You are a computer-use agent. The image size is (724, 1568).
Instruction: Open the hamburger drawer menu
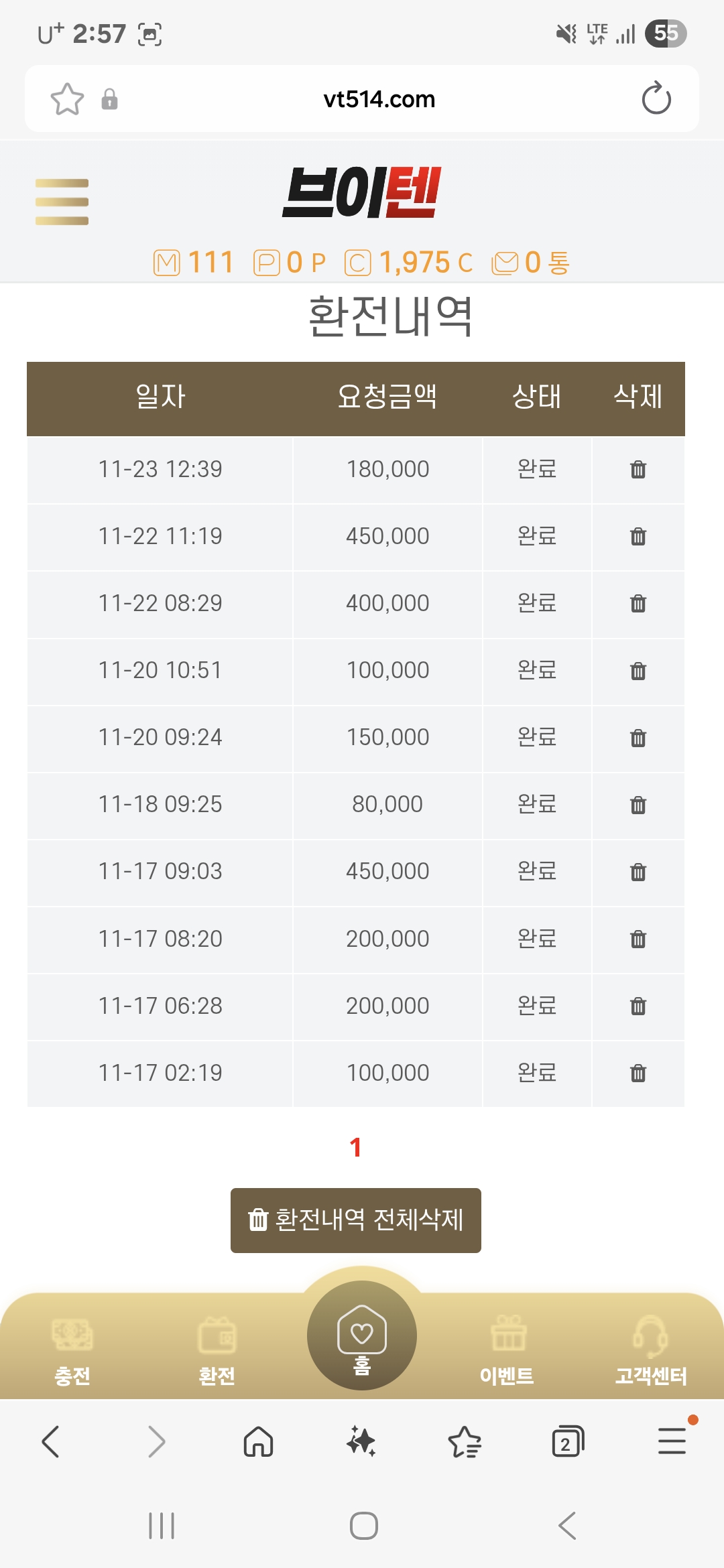pos(62,202)
